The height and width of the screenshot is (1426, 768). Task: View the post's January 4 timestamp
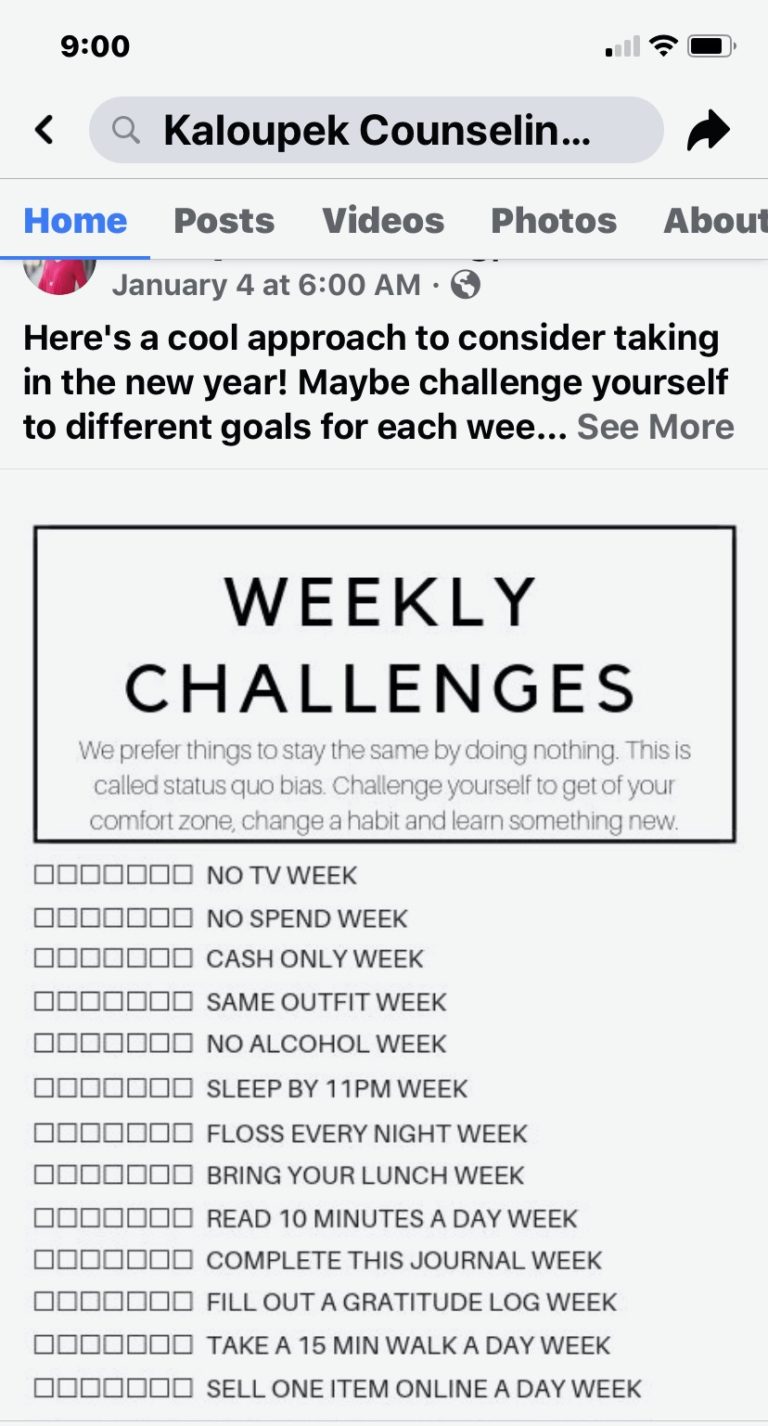point(266,285)
